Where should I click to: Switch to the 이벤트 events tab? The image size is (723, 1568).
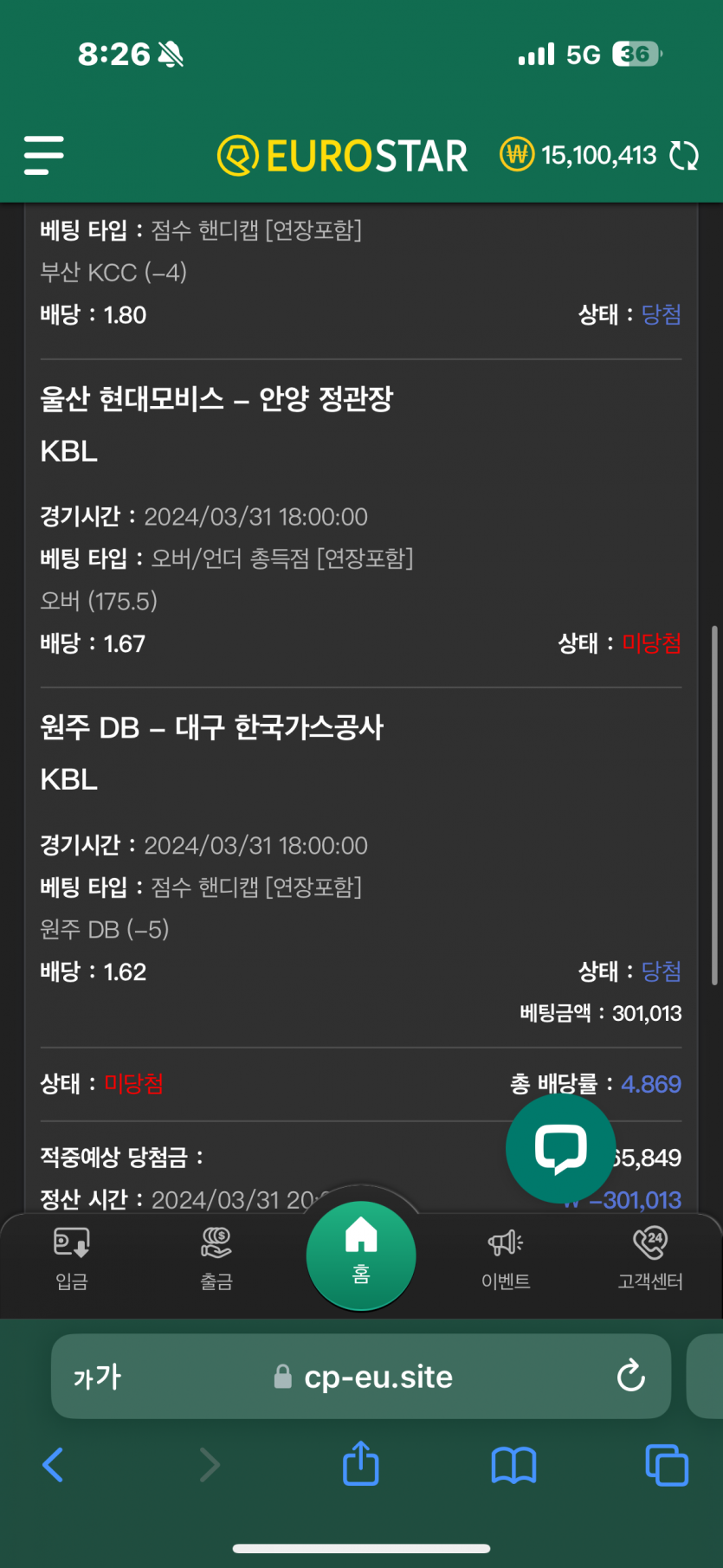tap(506, 1258)
